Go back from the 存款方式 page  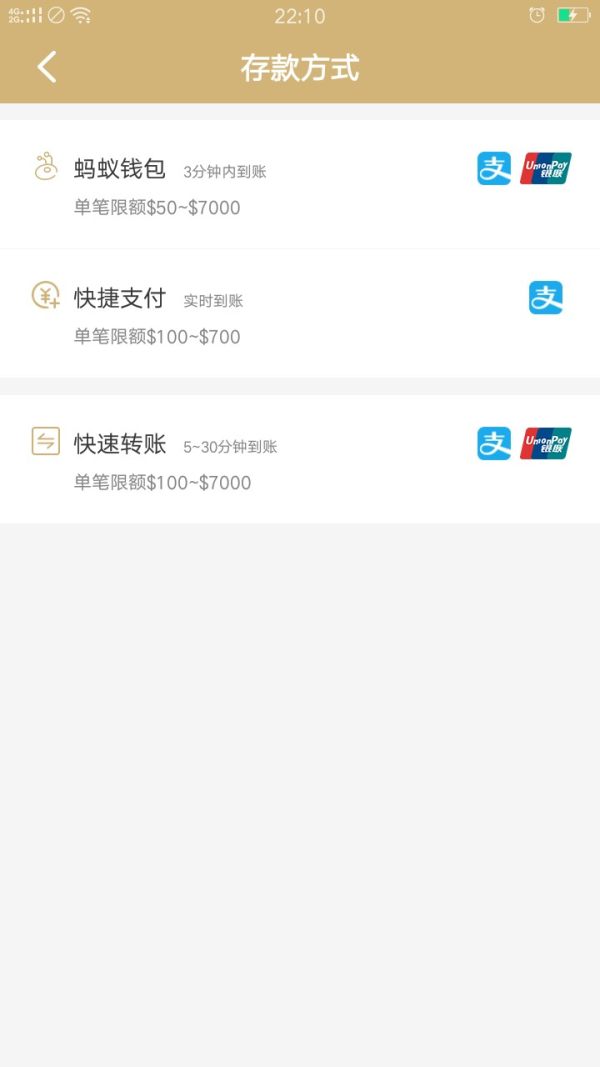coord(47,67)
